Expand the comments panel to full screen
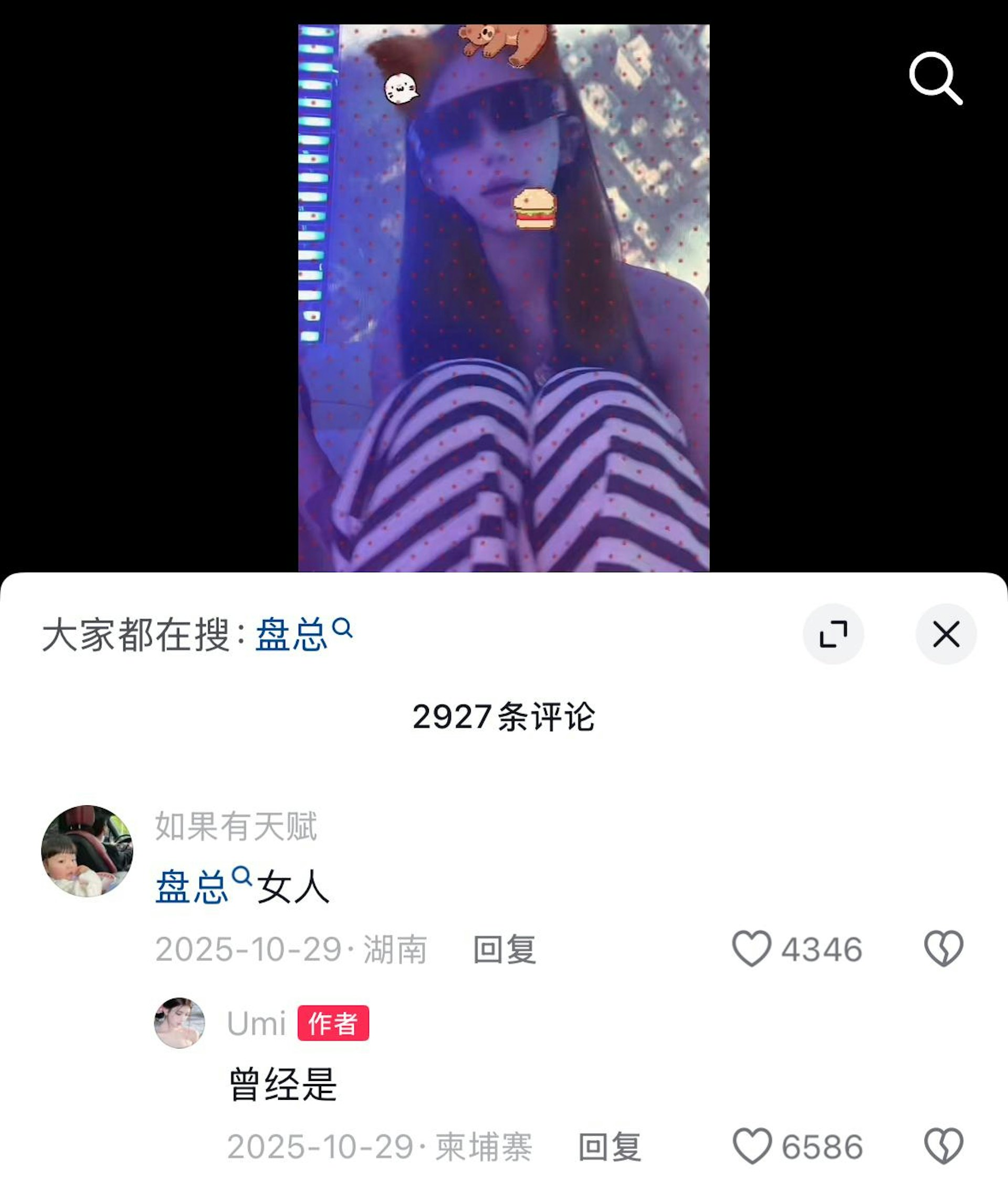The width and height of the screenshot is (1008, 1177). point(833,634)
